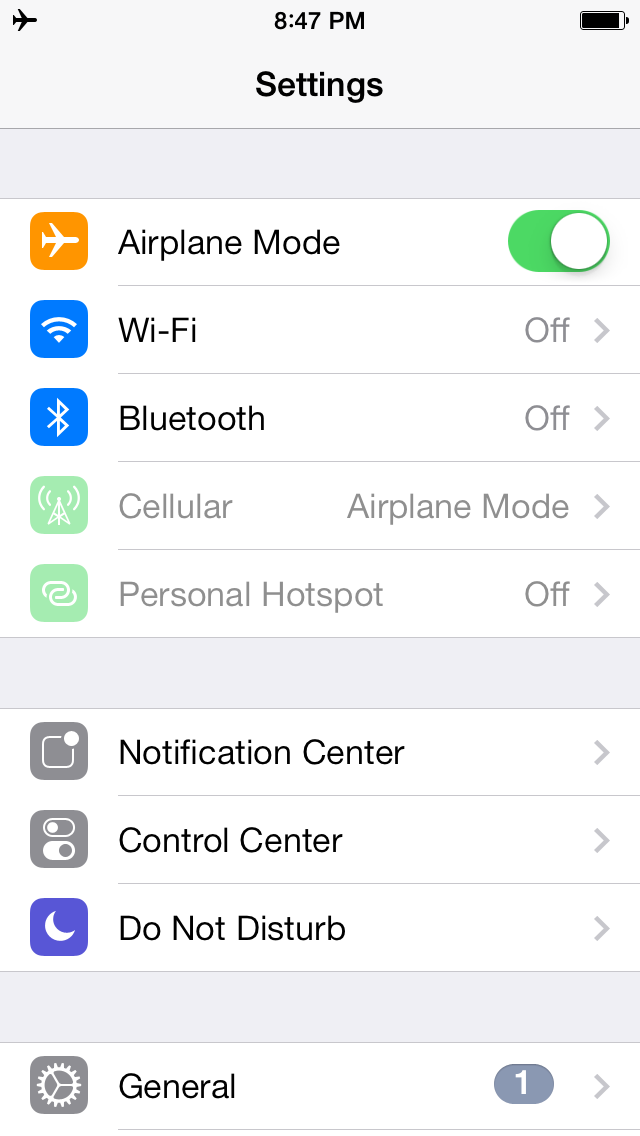Open Notification Center settings

click(x=320, y=752)
